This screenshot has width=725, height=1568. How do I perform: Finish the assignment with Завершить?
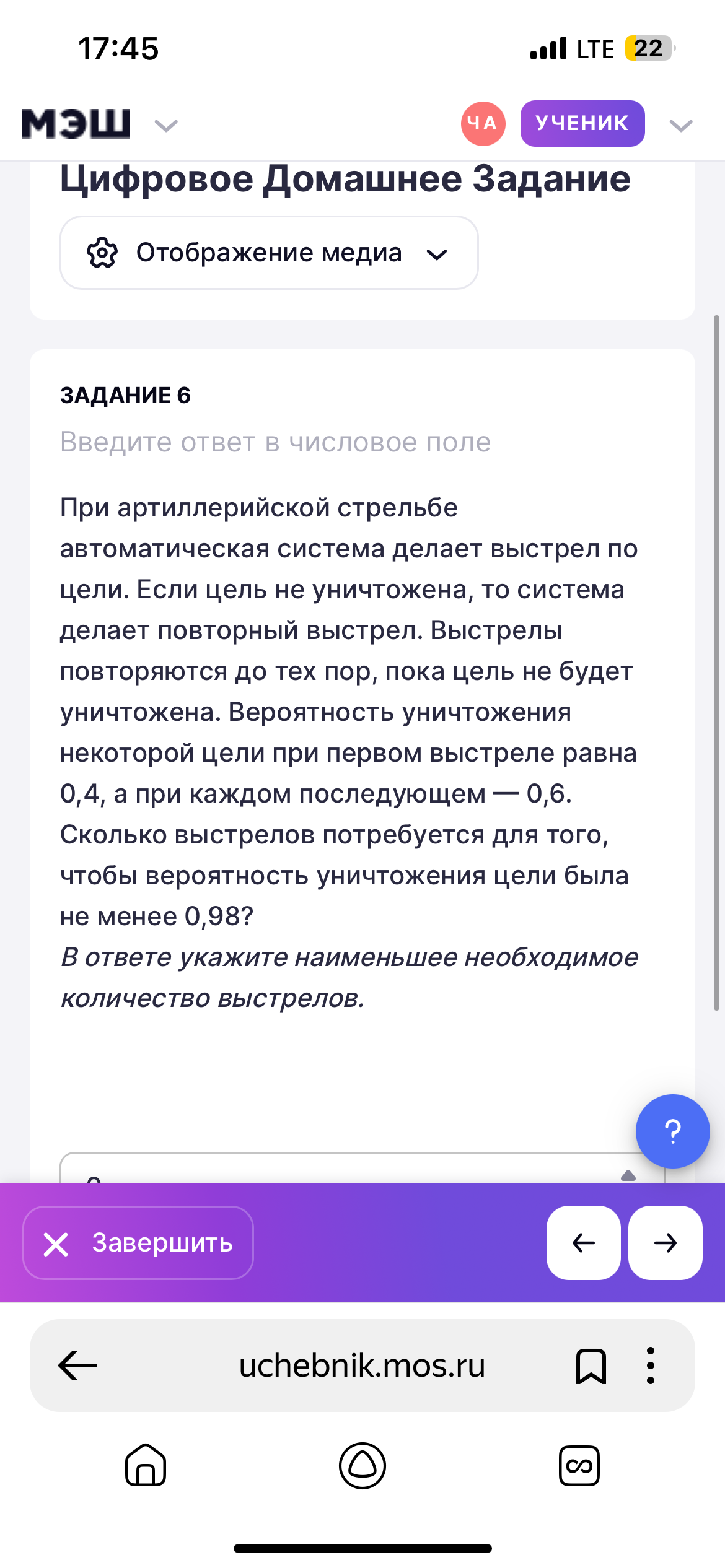(x=138, y=1242)
